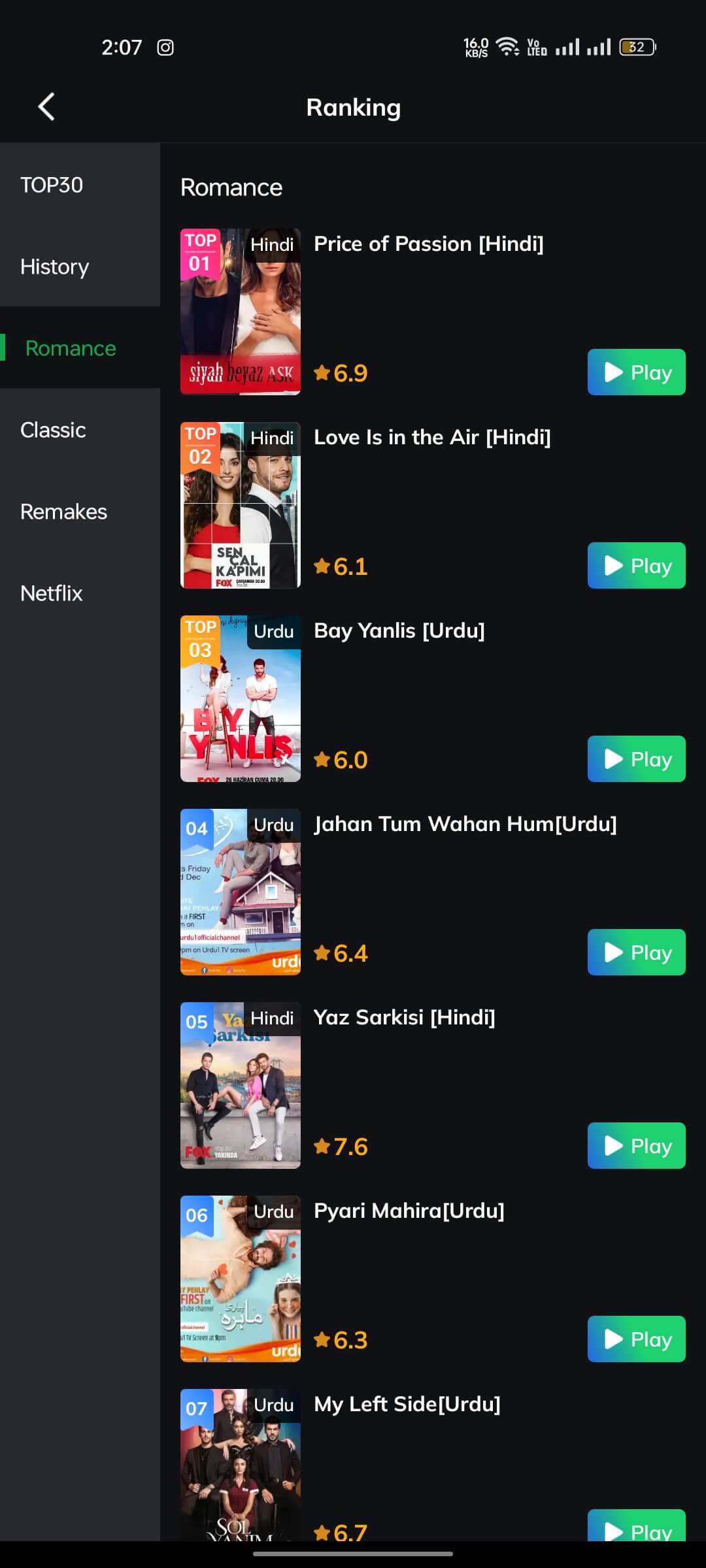Select the Romance category tab
The height and width of the screenshot is (1568, 706).
(x=71, y=348)
